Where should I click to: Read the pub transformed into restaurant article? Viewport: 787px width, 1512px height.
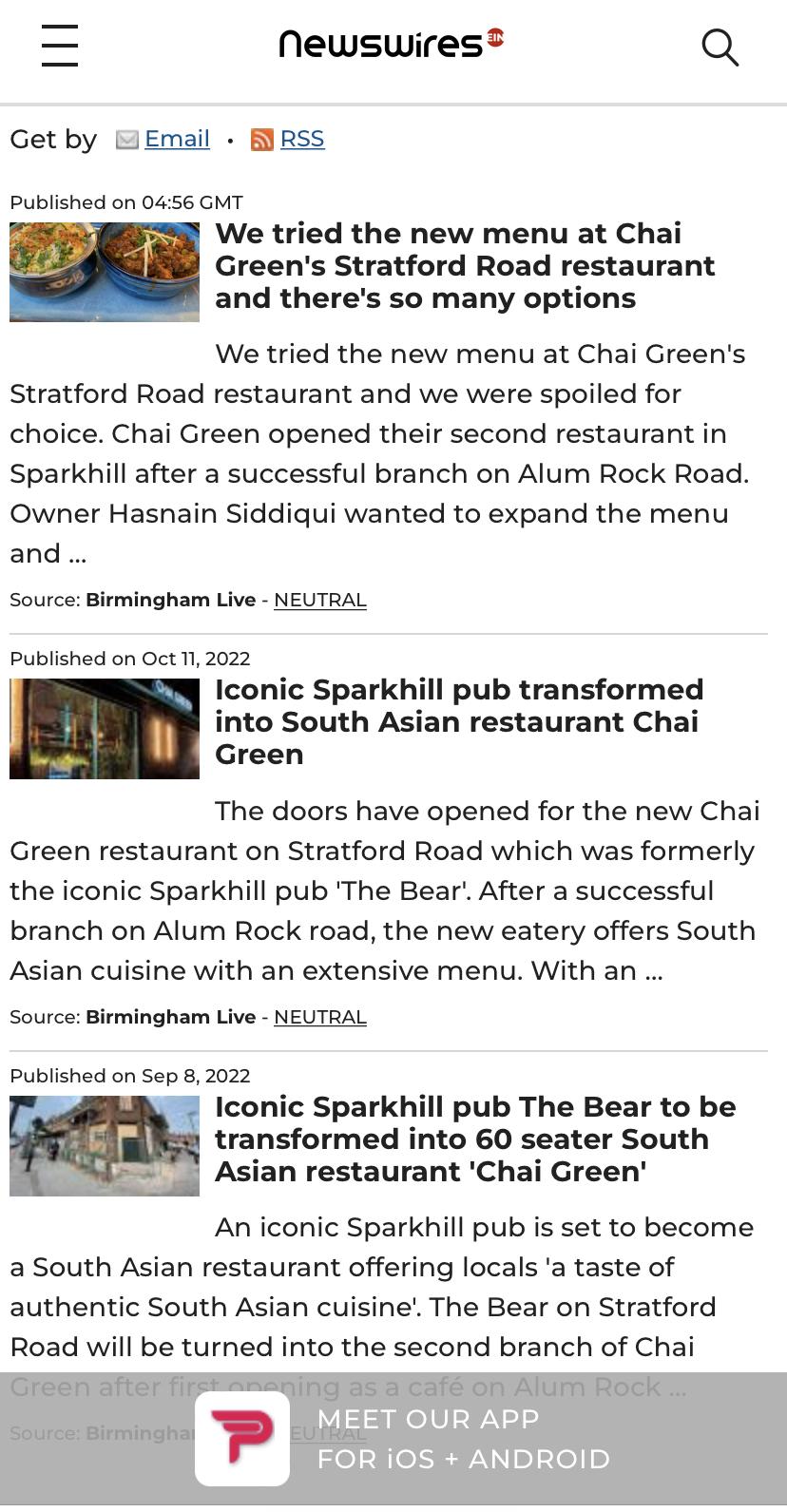458,721
